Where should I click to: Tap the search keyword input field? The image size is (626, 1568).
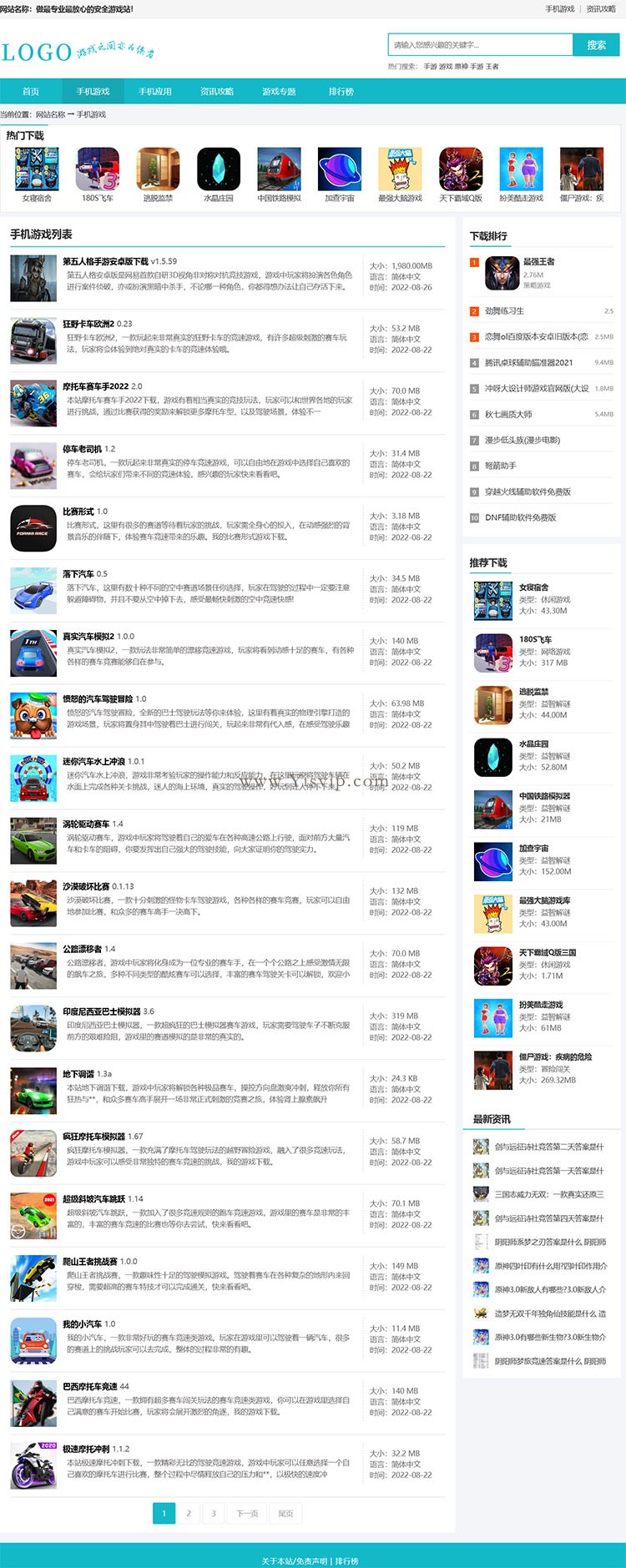coord(480,45)
